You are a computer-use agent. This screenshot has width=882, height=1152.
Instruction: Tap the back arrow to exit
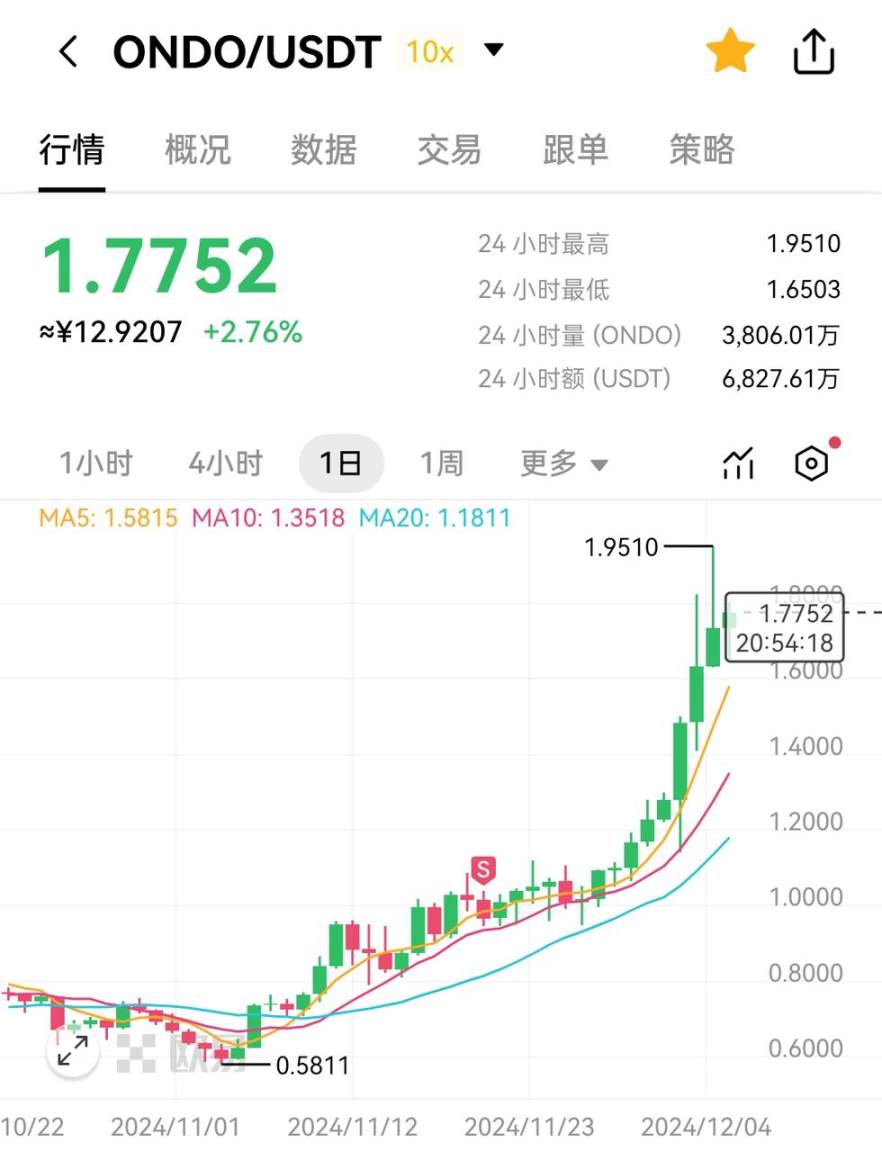(x=68, y=51)
